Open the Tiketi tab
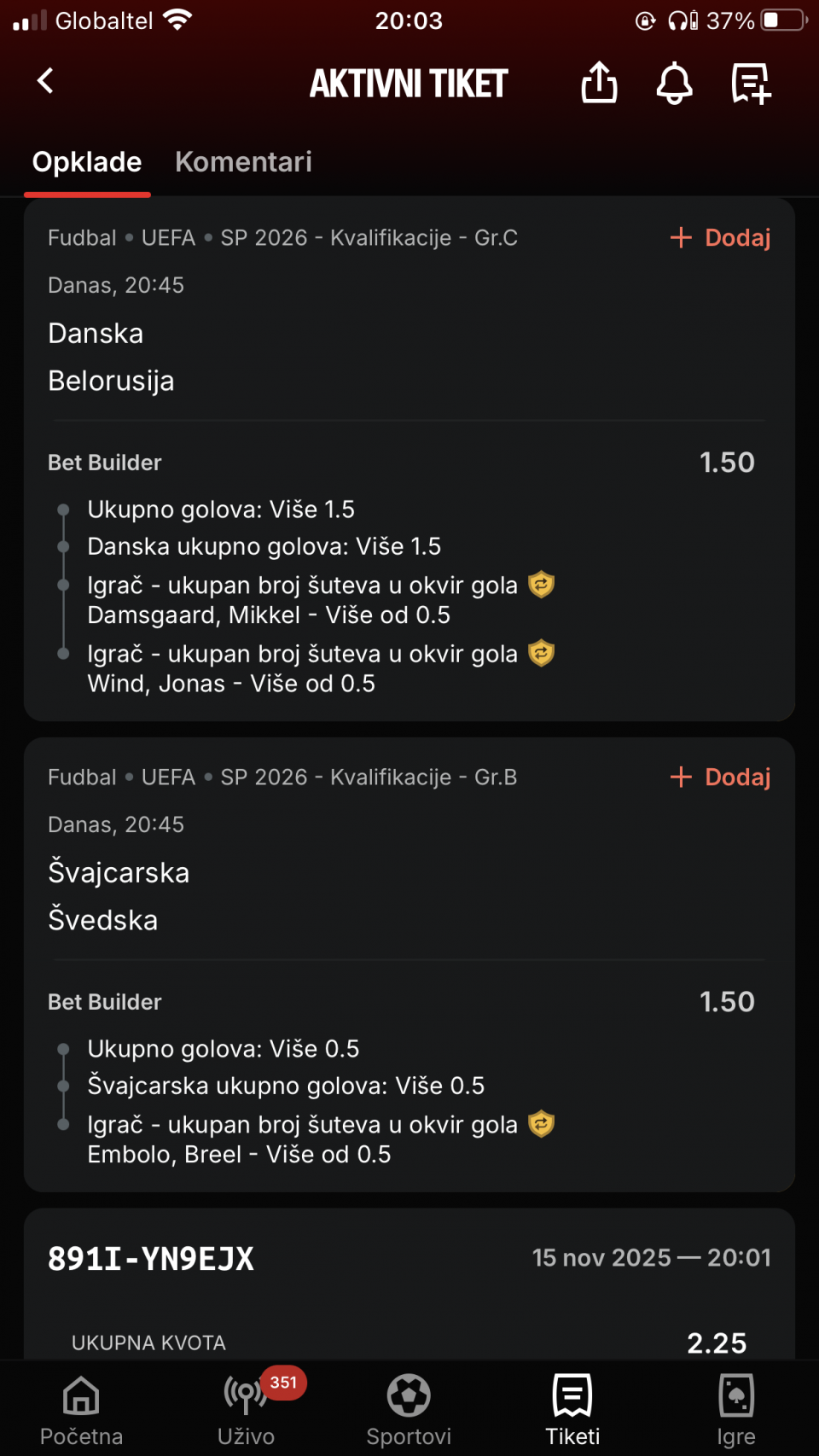Screen dimensions: 819x1456 click(x=572, y=1410)
